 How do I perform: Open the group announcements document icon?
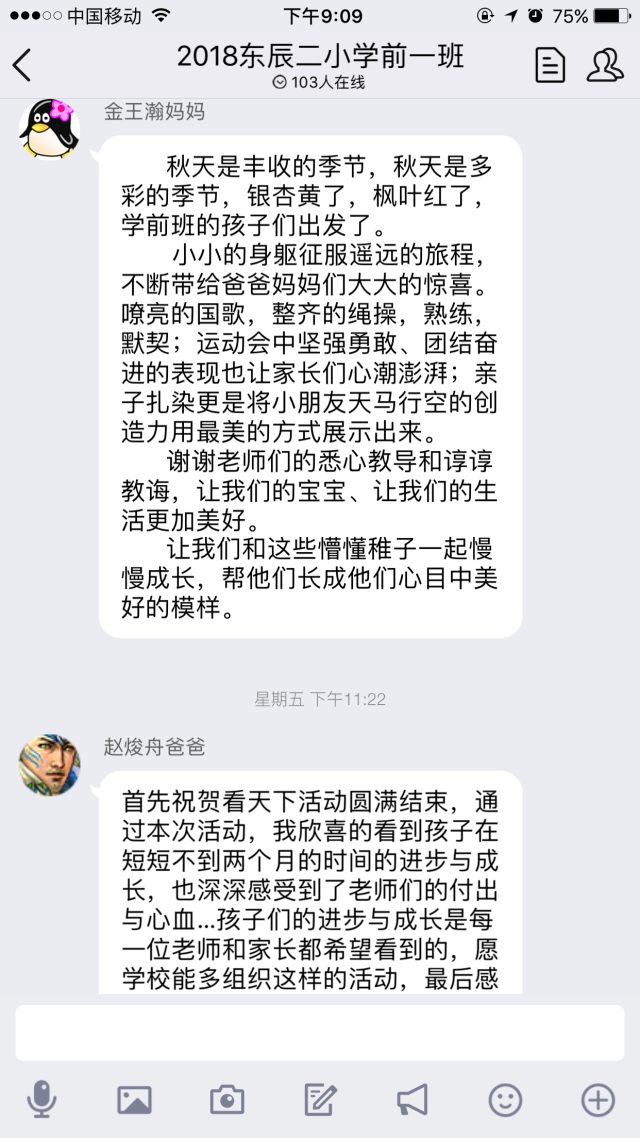pos(550,65)
